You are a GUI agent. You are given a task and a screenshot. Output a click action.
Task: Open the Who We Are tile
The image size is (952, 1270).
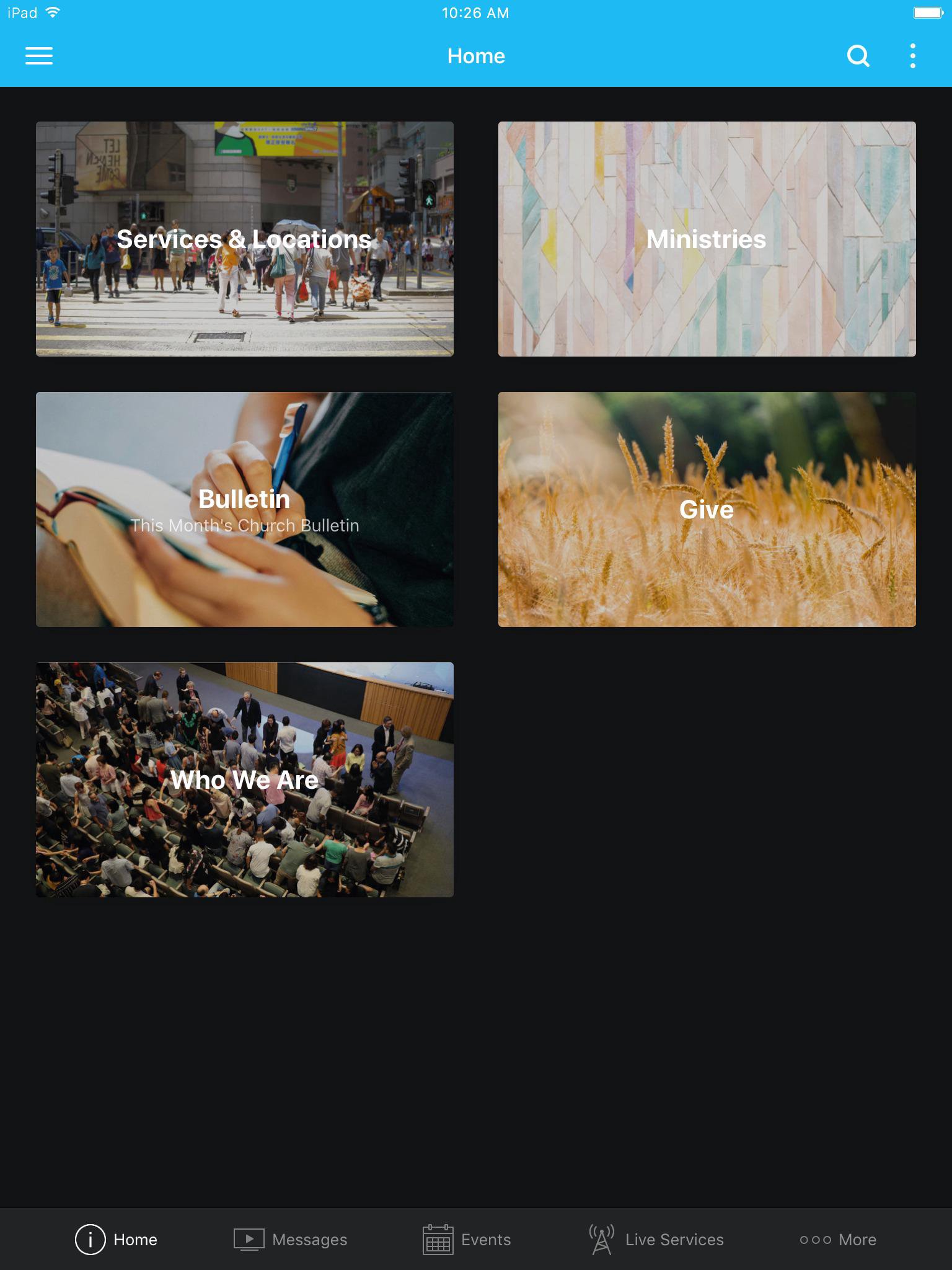click(245, 779)
